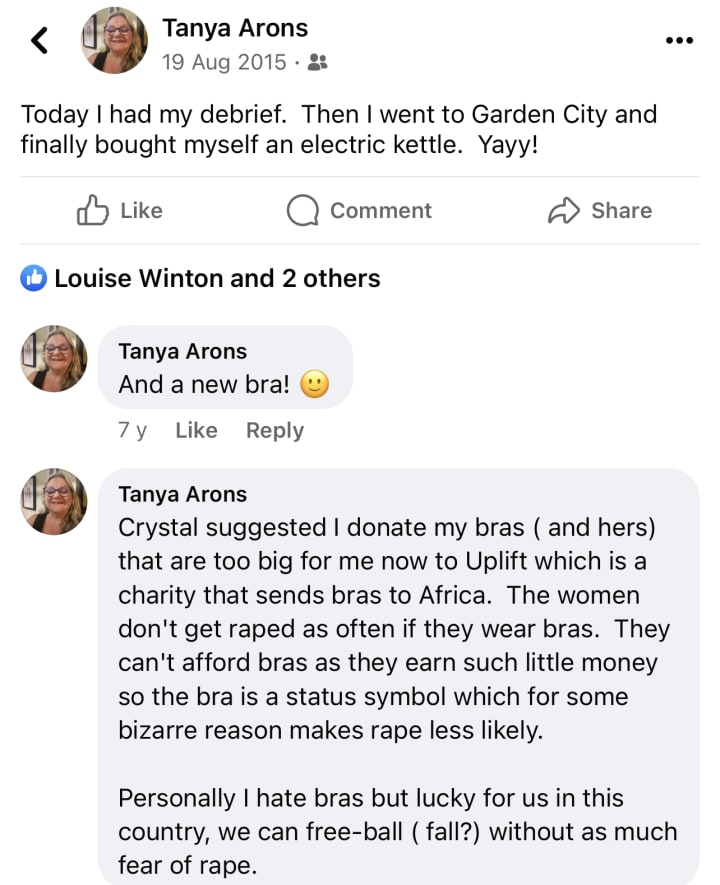The image size is (720, 885).
Task: Open the post's three-dot overflow menu
Action: [x=679, y=41]
